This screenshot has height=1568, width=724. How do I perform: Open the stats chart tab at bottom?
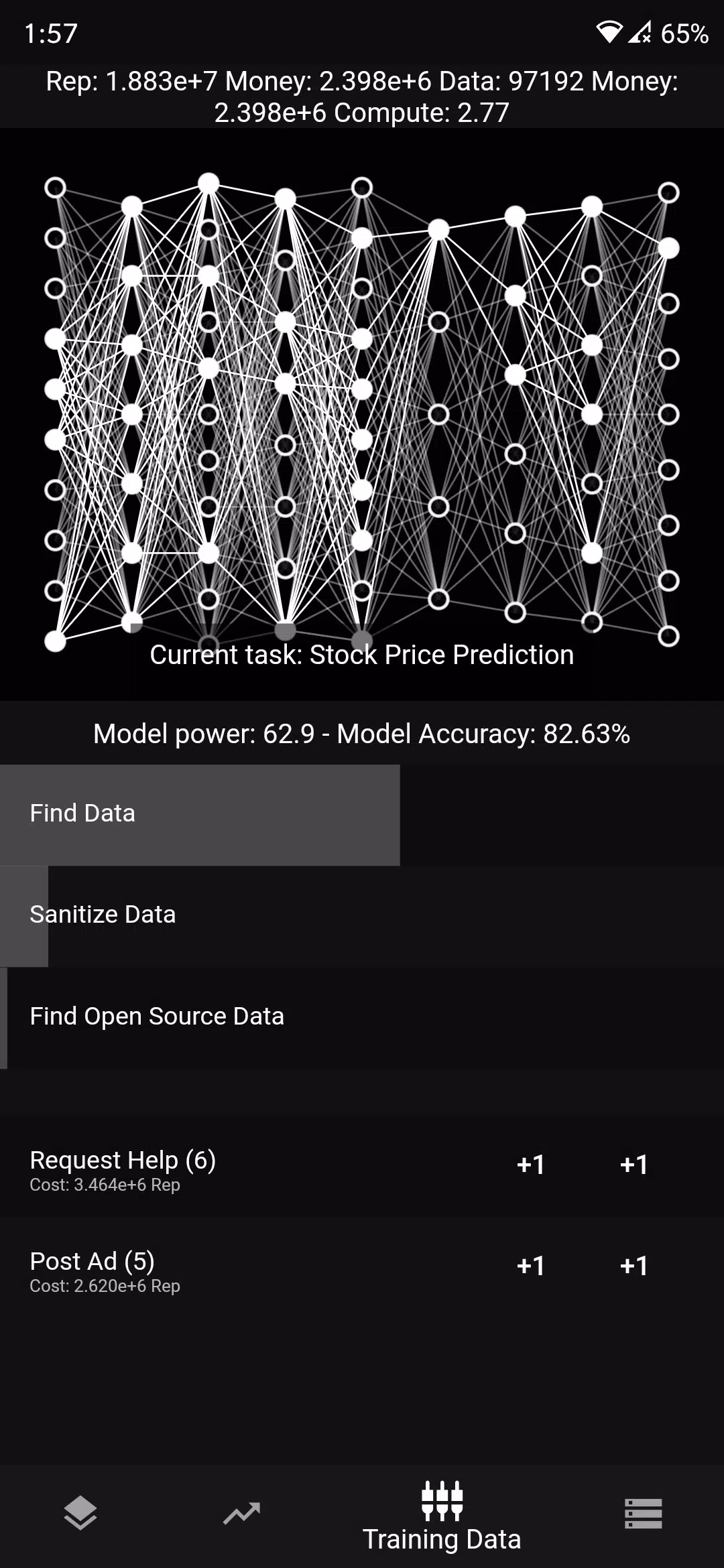pos(241,1512)
